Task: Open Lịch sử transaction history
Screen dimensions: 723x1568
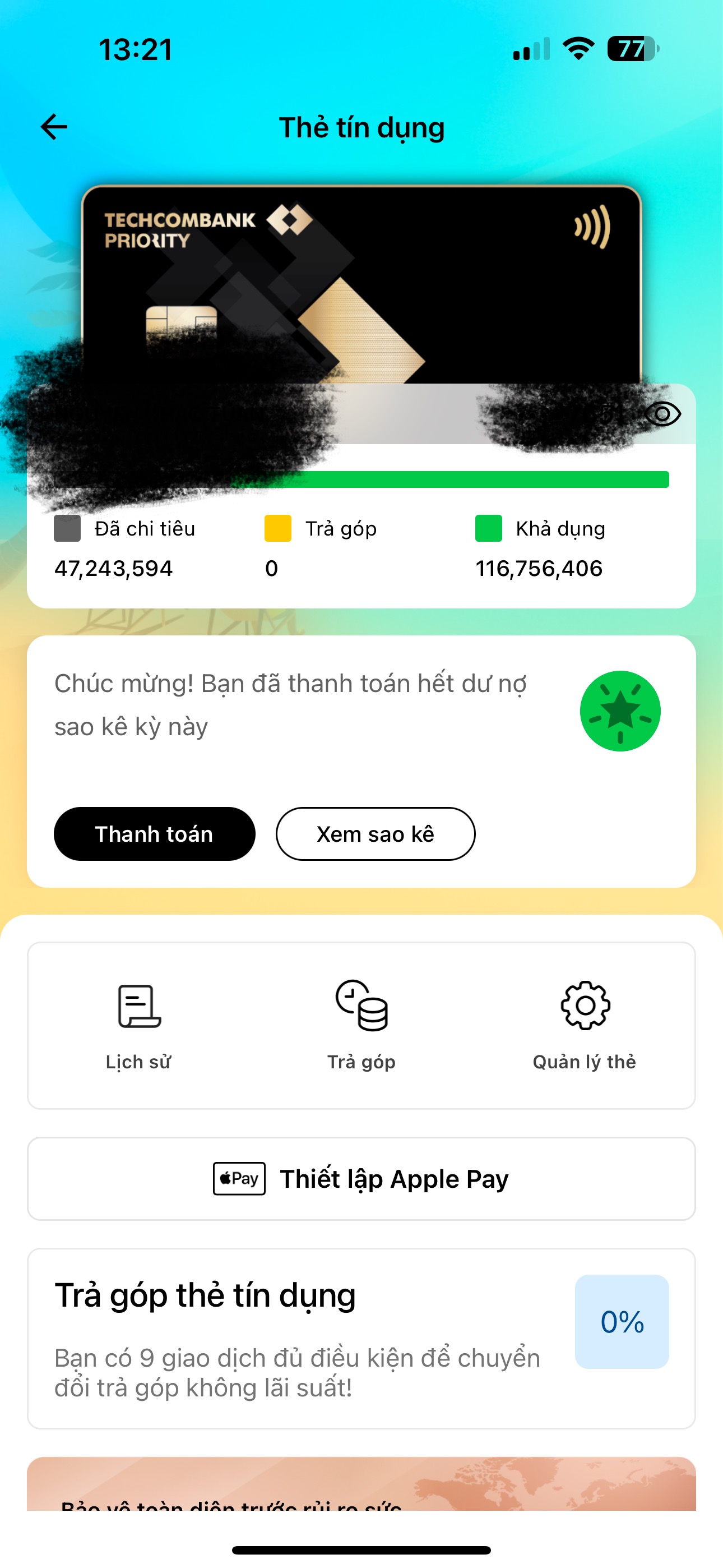Action: (139, 1024)
